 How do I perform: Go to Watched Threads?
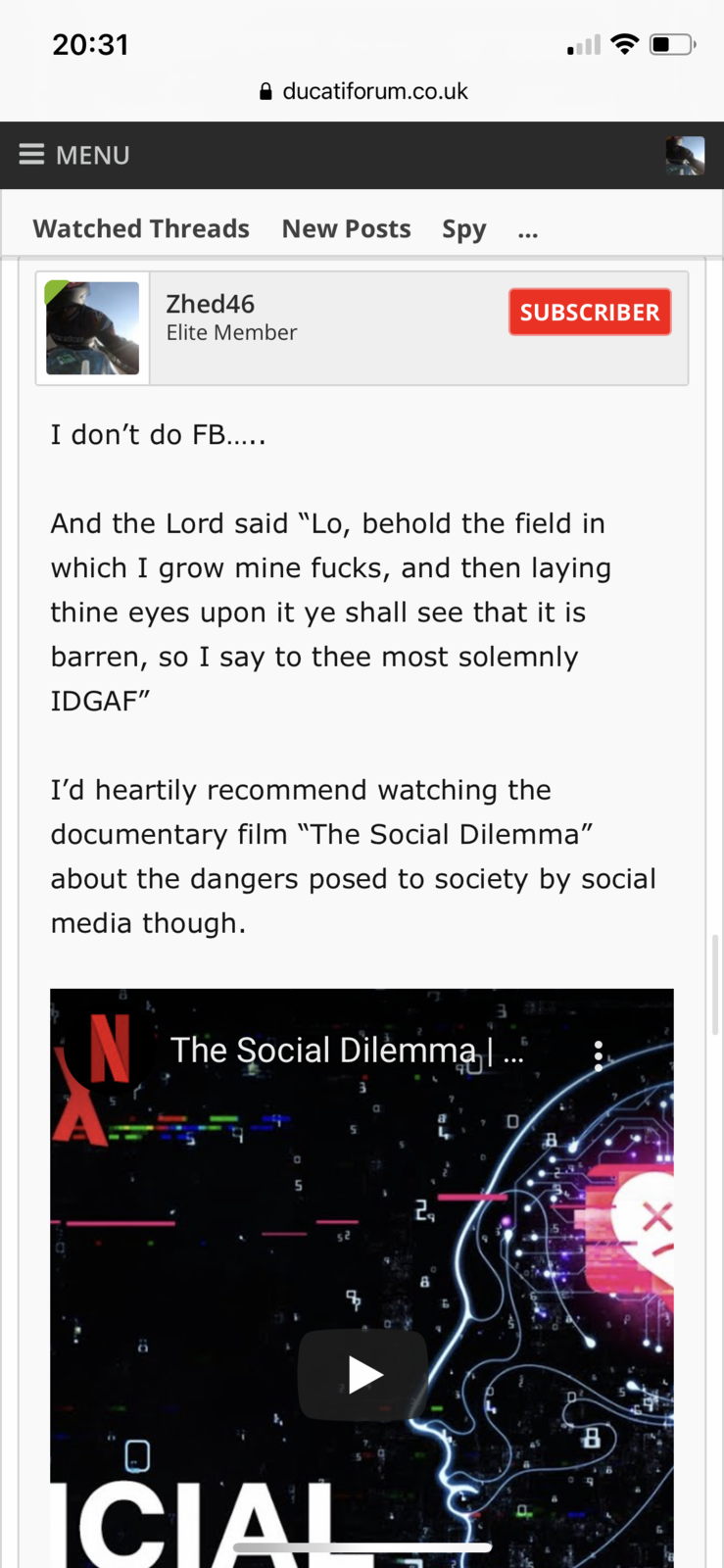coord(141,228)
